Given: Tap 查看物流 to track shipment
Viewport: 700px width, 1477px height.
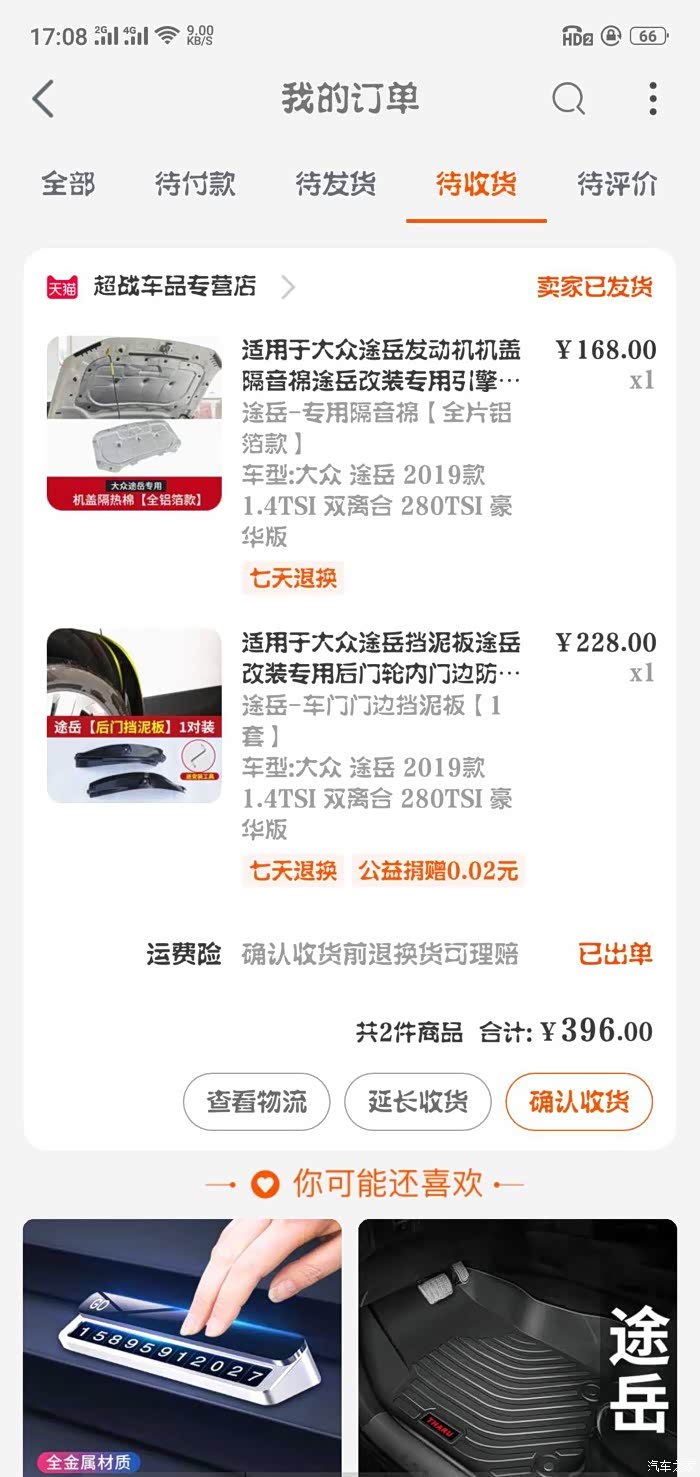Looking at the screenshot, I should coord(257,1102).
